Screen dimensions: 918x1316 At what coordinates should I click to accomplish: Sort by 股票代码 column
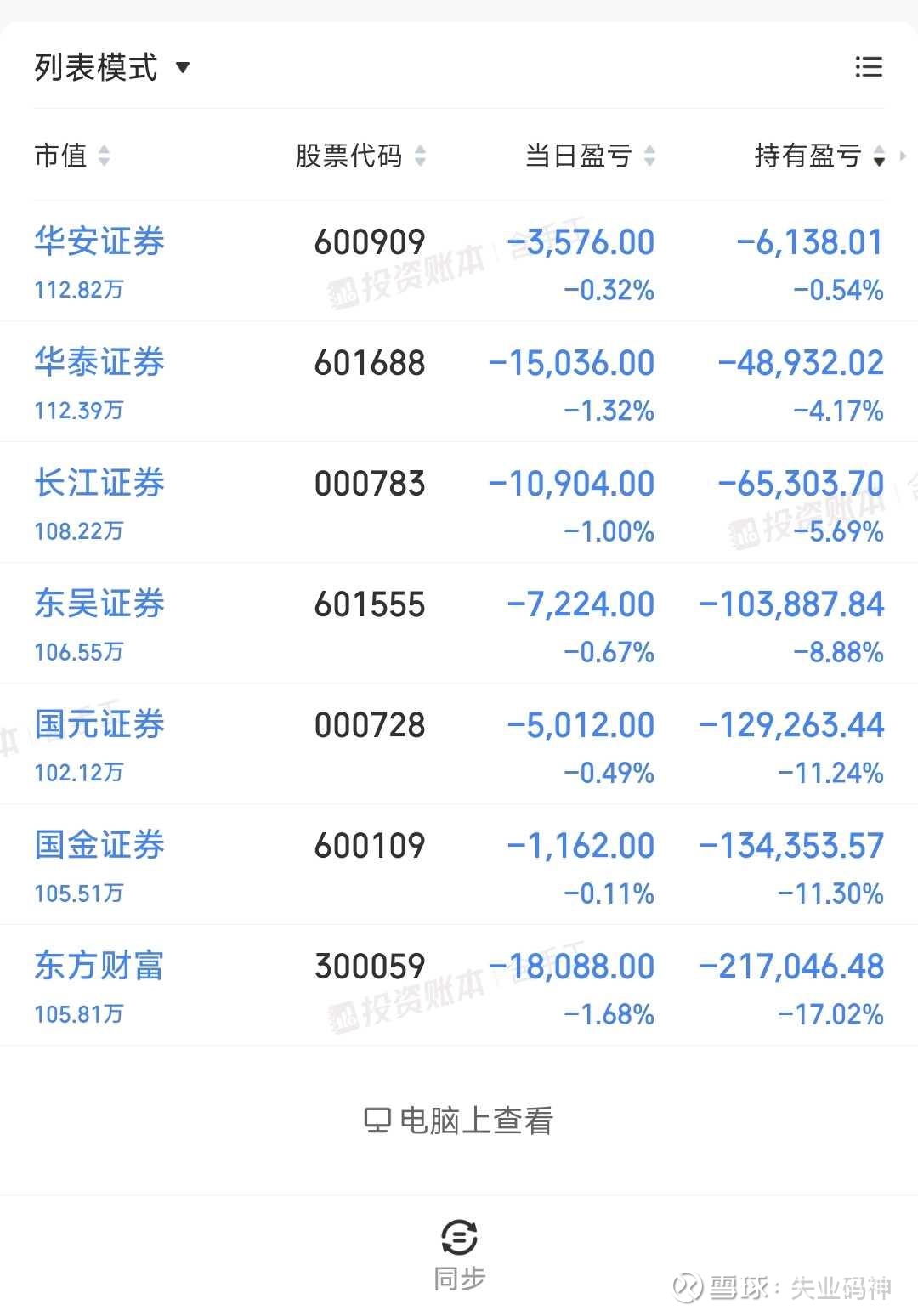[x=360, y=156]
